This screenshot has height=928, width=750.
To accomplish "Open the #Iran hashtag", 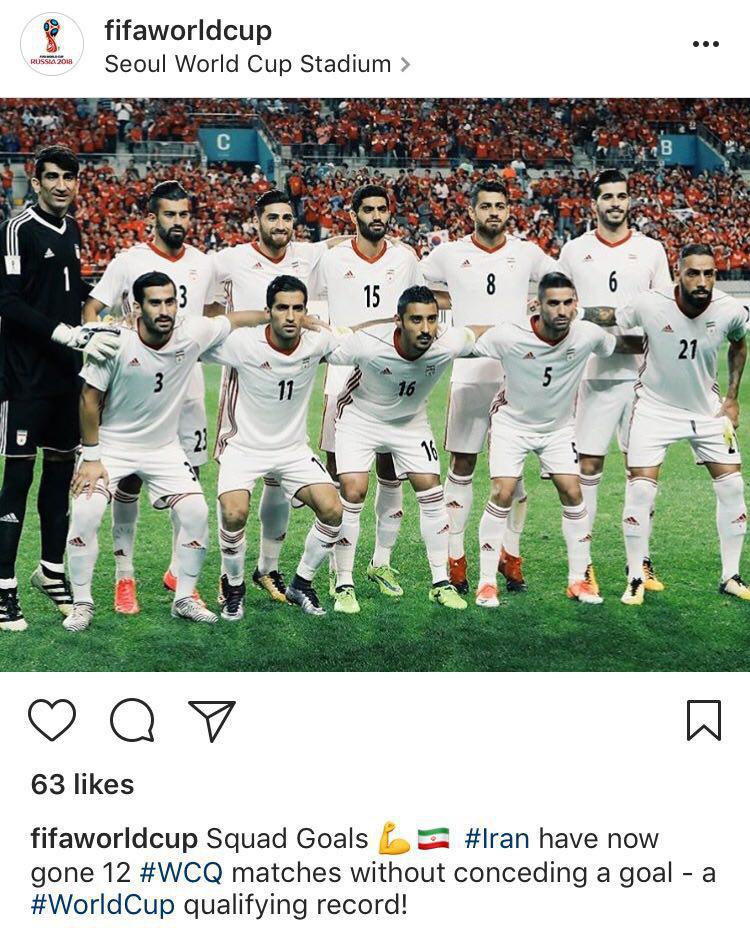I will (497, 838).
